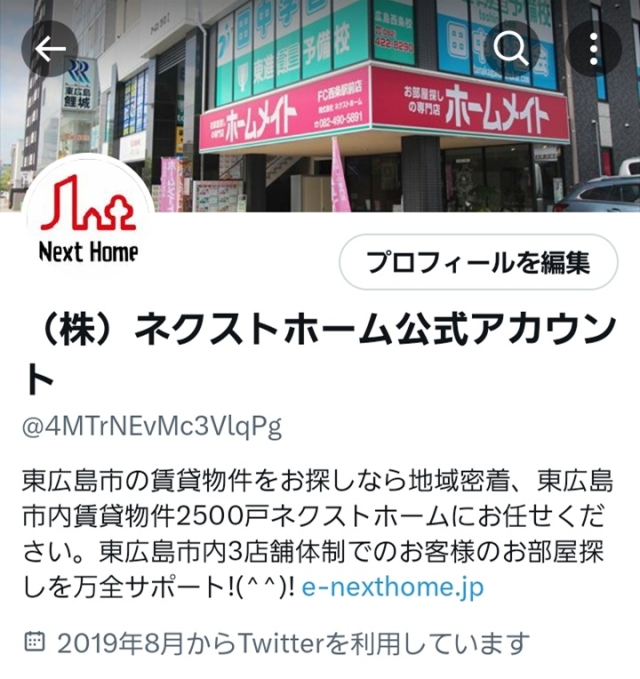This screenshot has height=679, width=640.
Task: Go back using the arrow icon
Action: [49, 49]
